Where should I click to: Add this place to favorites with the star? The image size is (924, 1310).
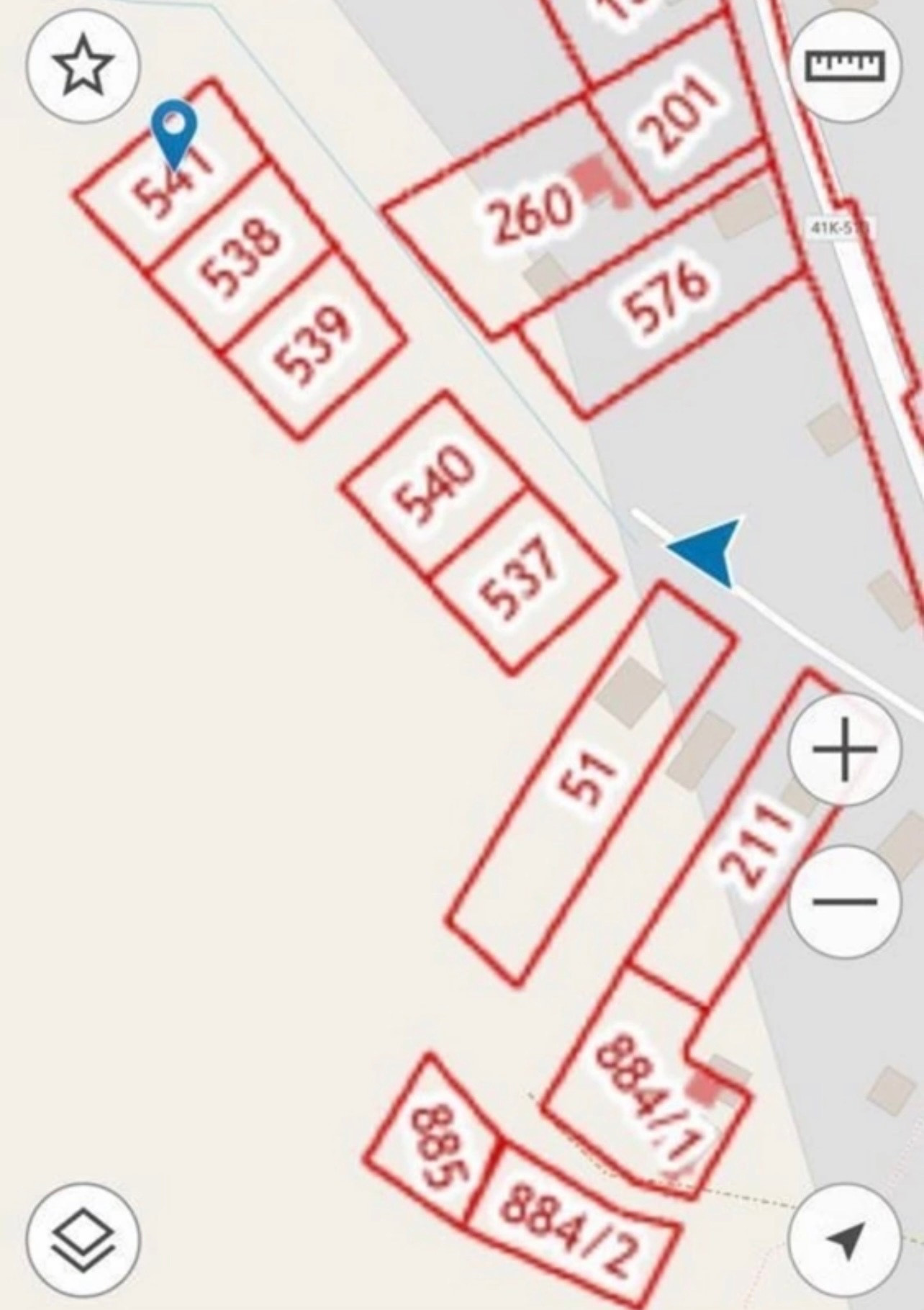point(83,65)
